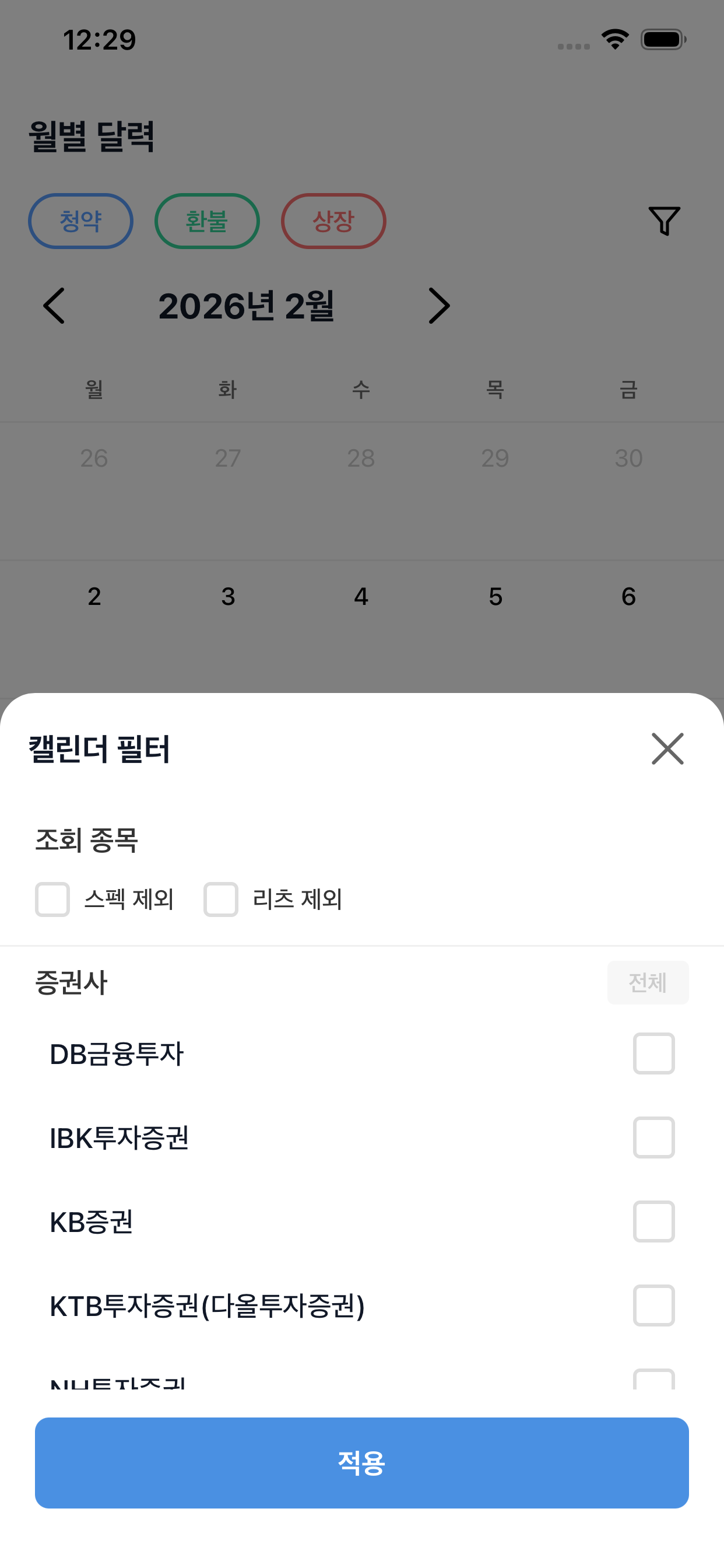Check the KTB투자증권(다올투자증권) checkbox
The height and width of the screenshot is (1568, 724).
tap(653, 1305)
